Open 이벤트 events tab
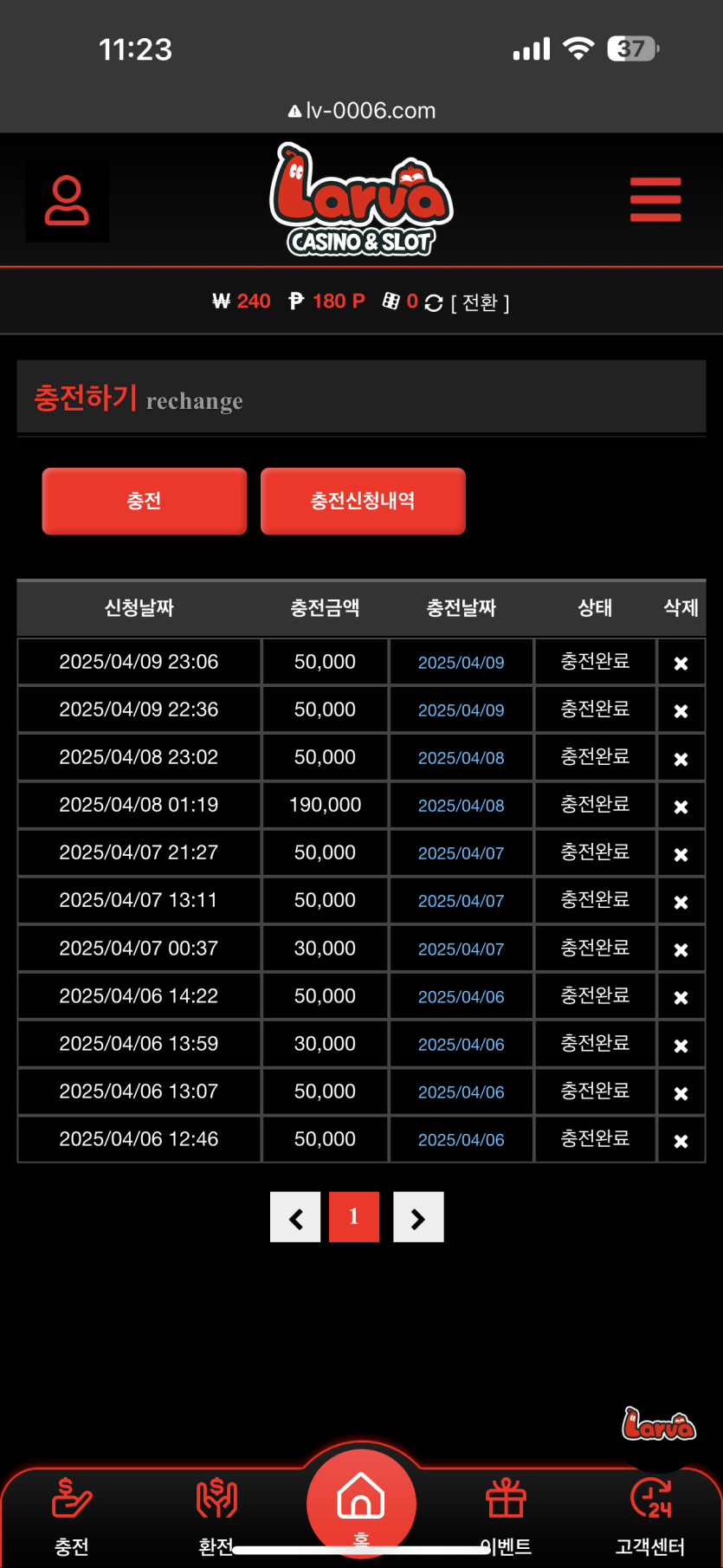This screenshot has width=723, height=1568. coord(507,1516)
